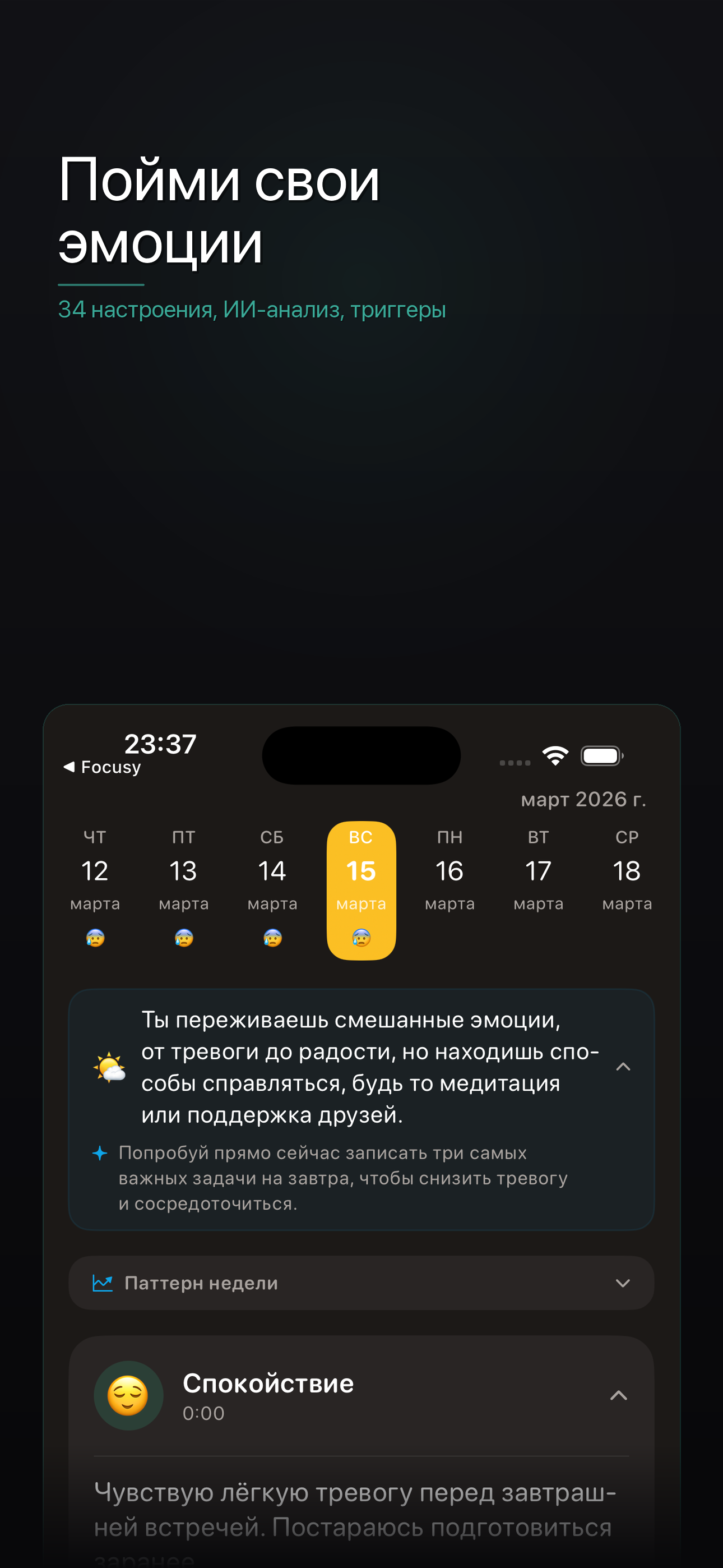Click the 23:37 clock in the status bar
Viewport: 723px width, 1568px height.
[x=159, y=743]
